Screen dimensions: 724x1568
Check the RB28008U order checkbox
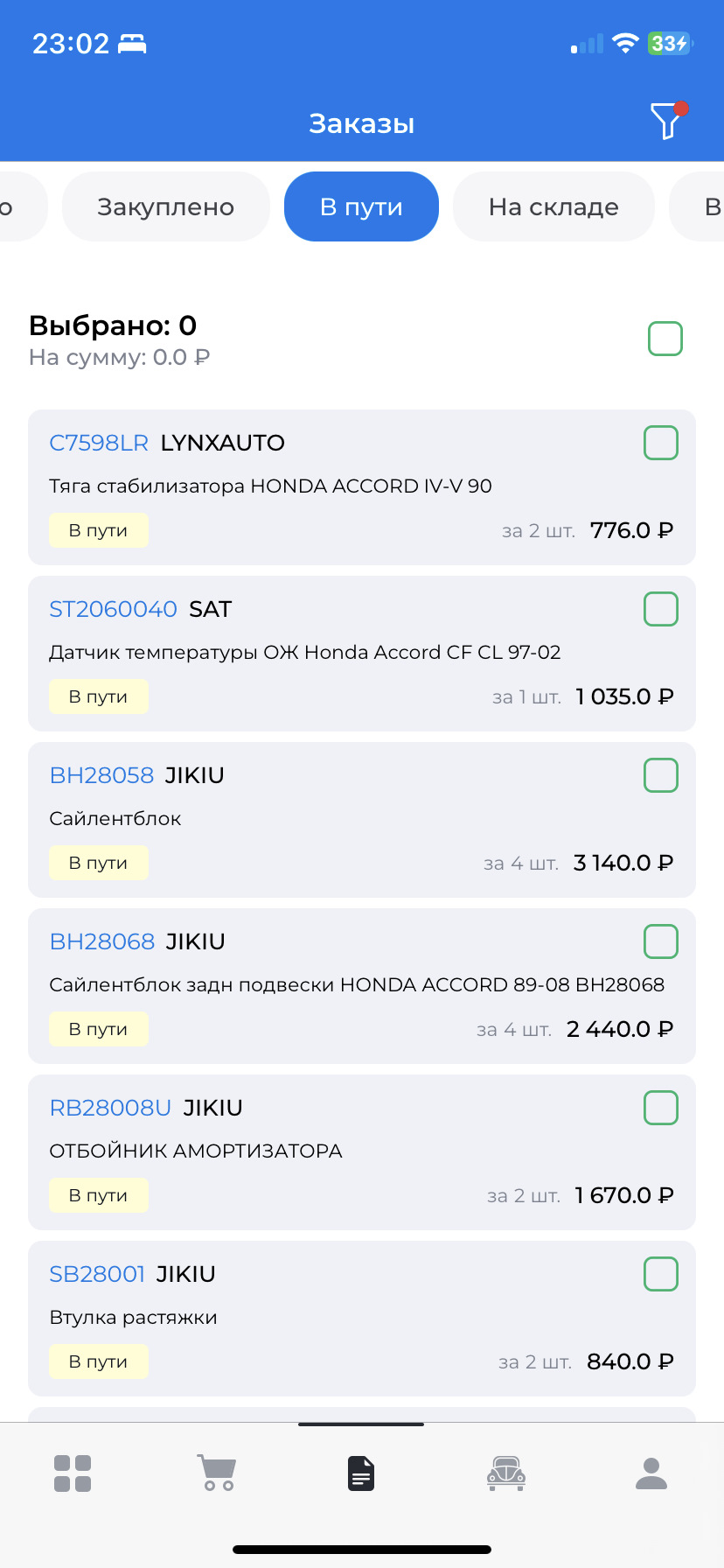tap(661, 1108)
